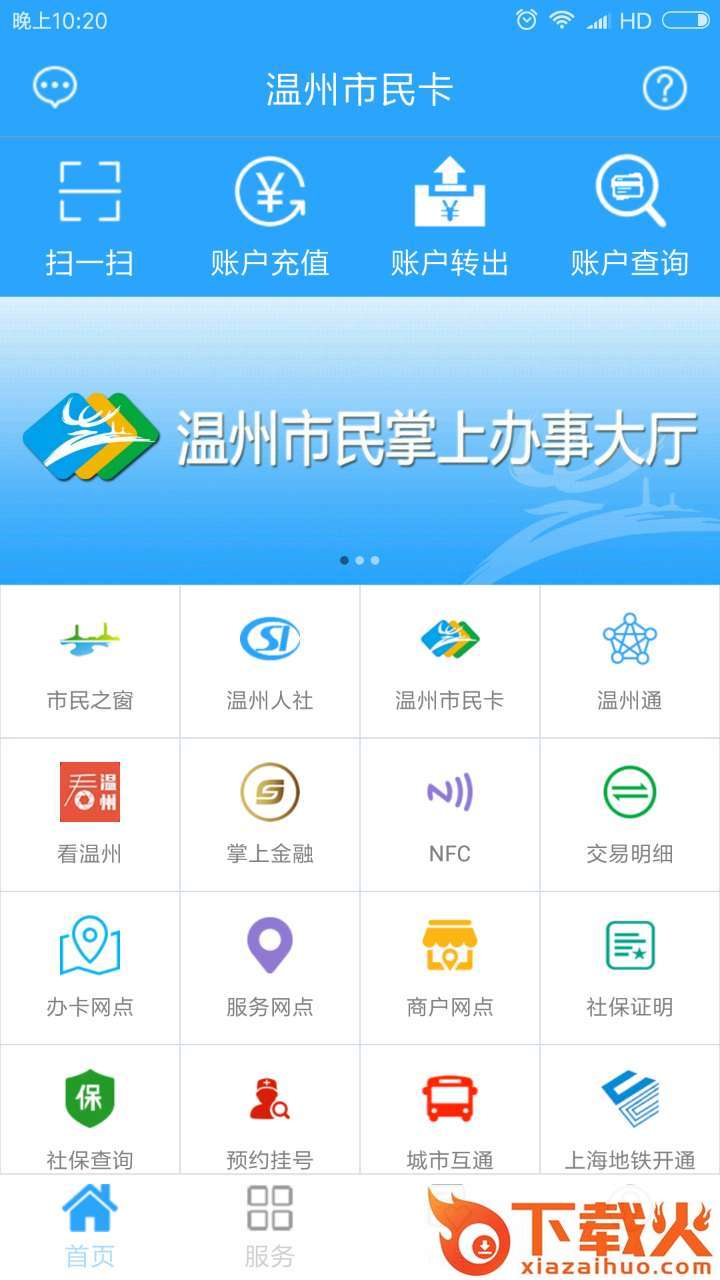The width and height of the screenshot is (720, 1280).
Task: Open 看温州 news
Action: (90, 814)
